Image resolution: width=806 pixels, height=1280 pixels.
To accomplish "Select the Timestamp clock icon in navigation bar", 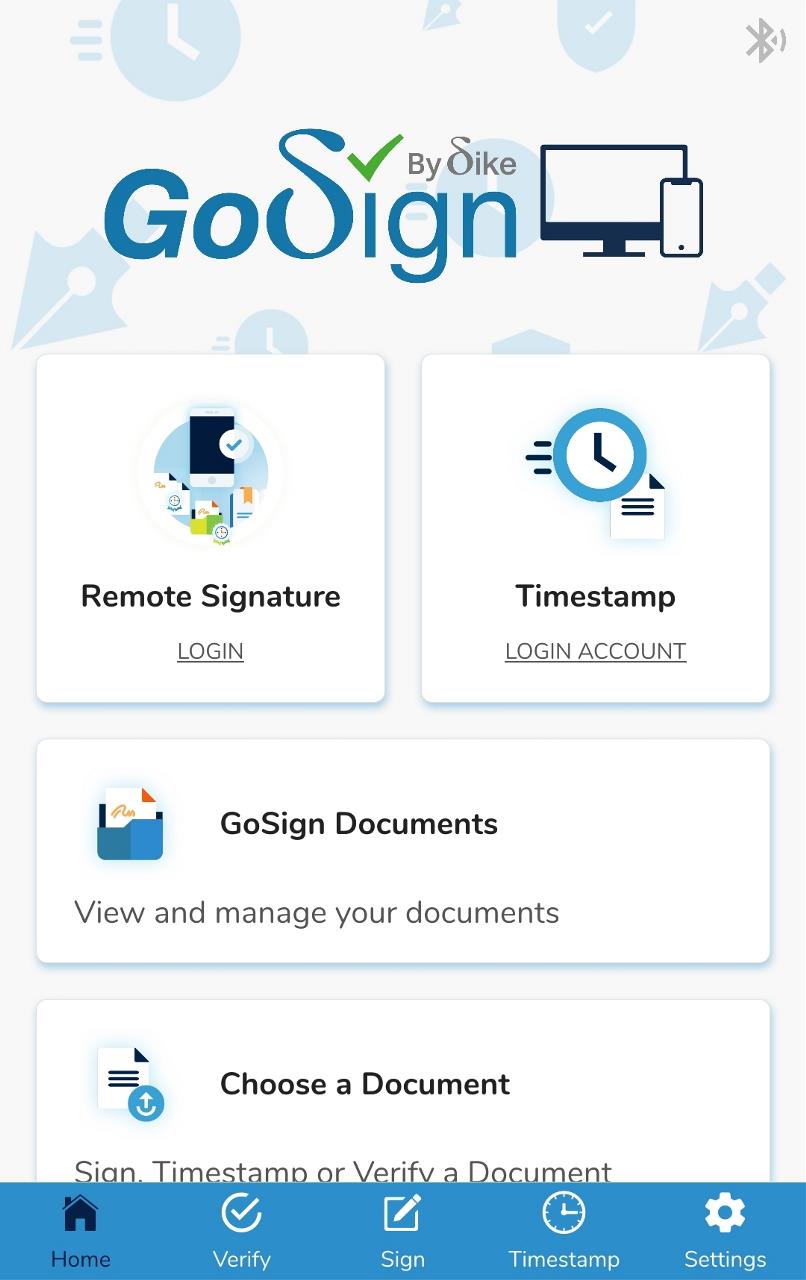I will [563, 1212].
